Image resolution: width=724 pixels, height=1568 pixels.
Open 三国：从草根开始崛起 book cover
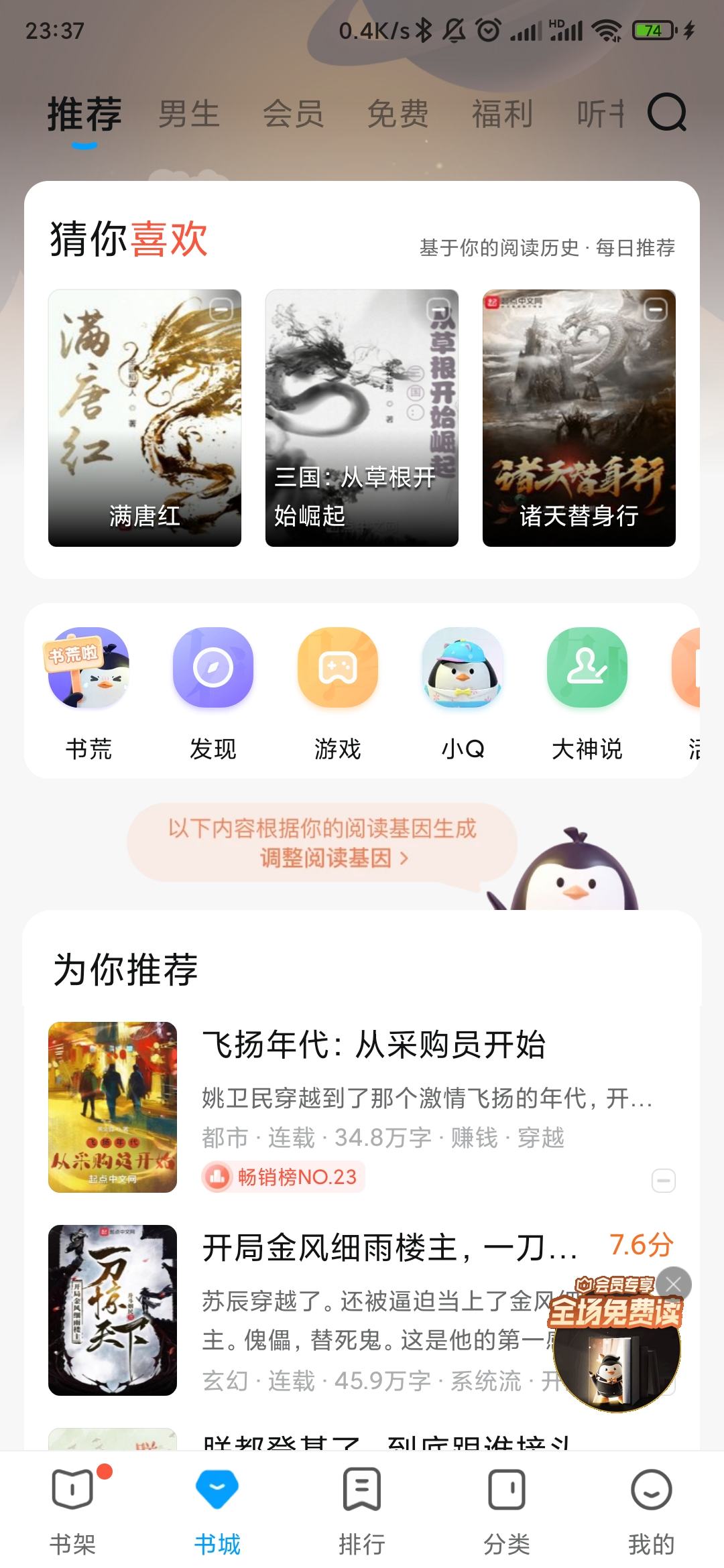[x=362, y=417]
